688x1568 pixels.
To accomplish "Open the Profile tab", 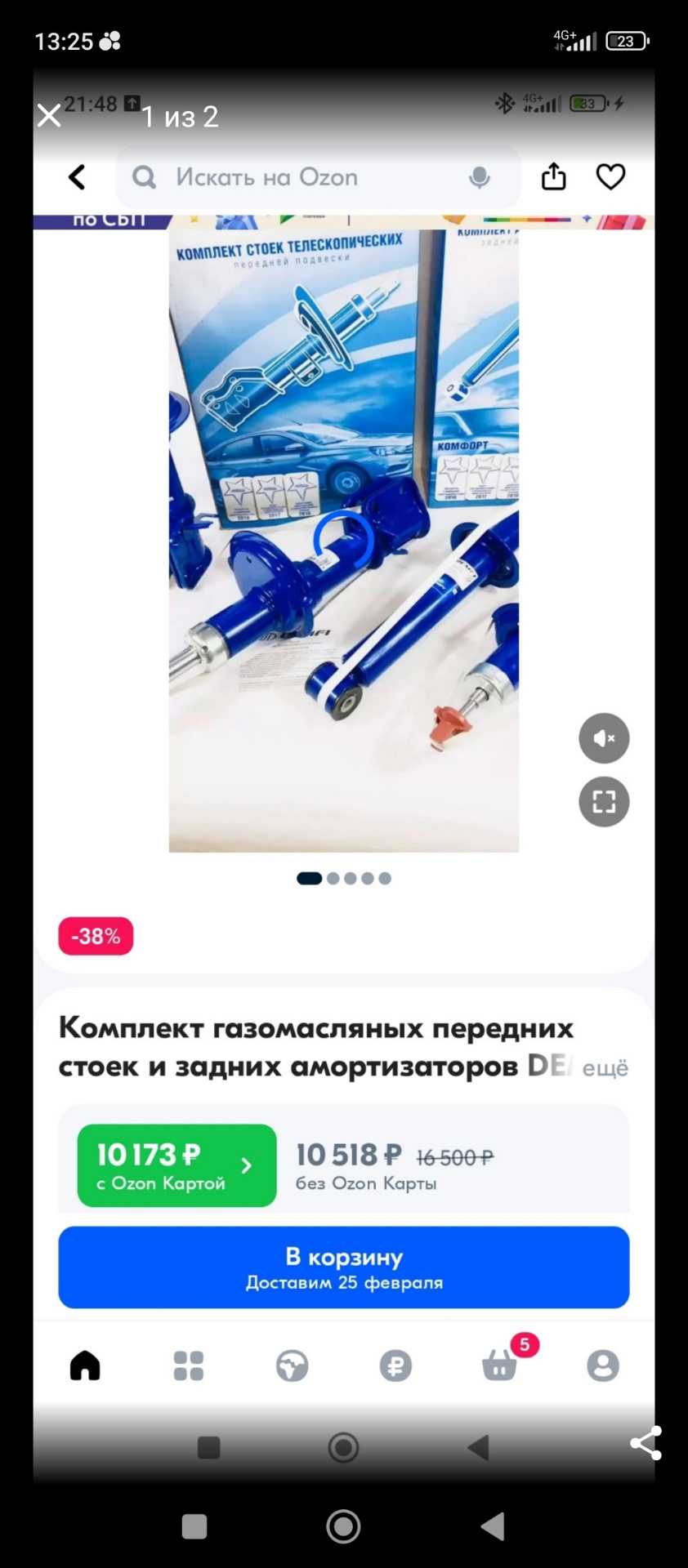I will pos(603,1366).
